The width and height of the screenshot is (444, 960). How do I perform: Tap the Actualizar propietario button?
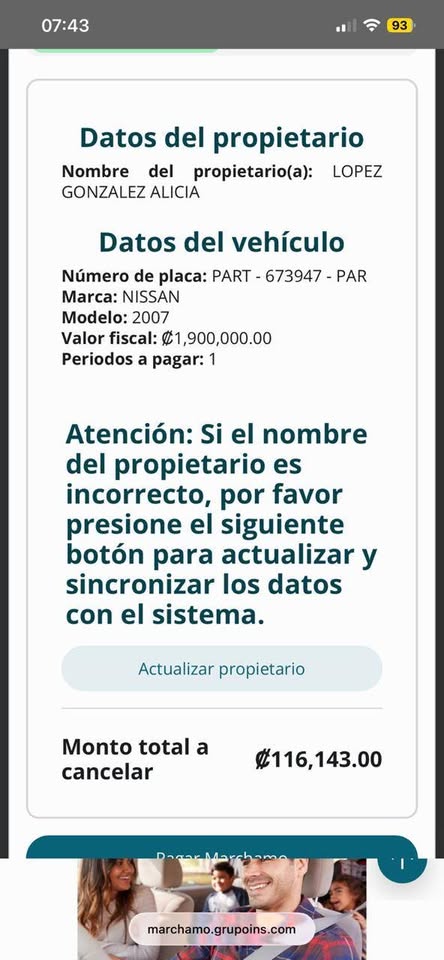click(222, 669)
